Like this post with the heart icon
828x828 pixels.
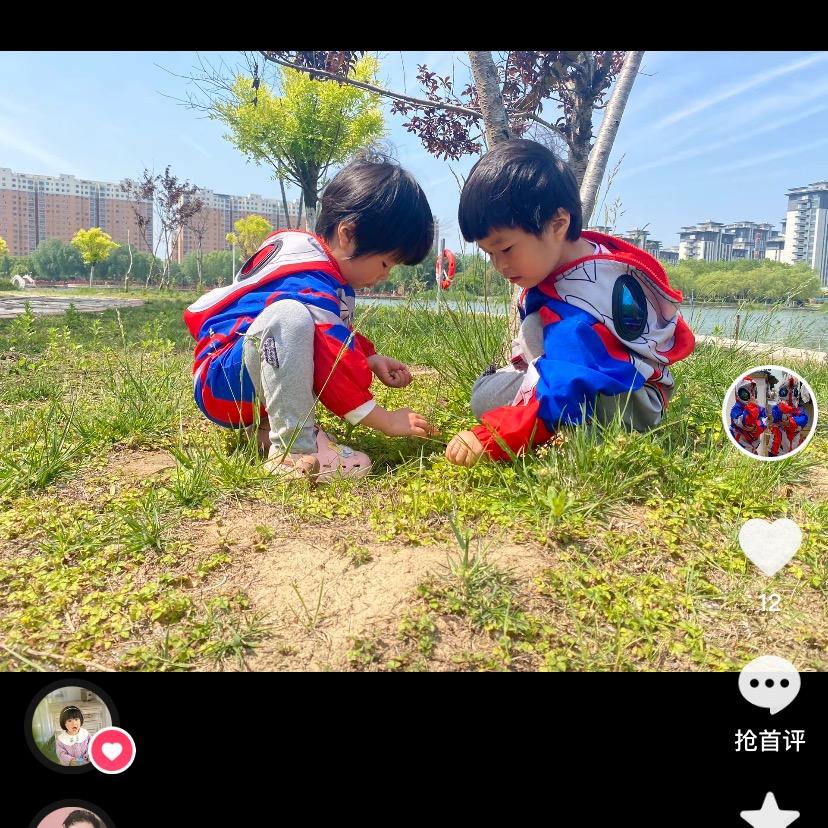770,546
